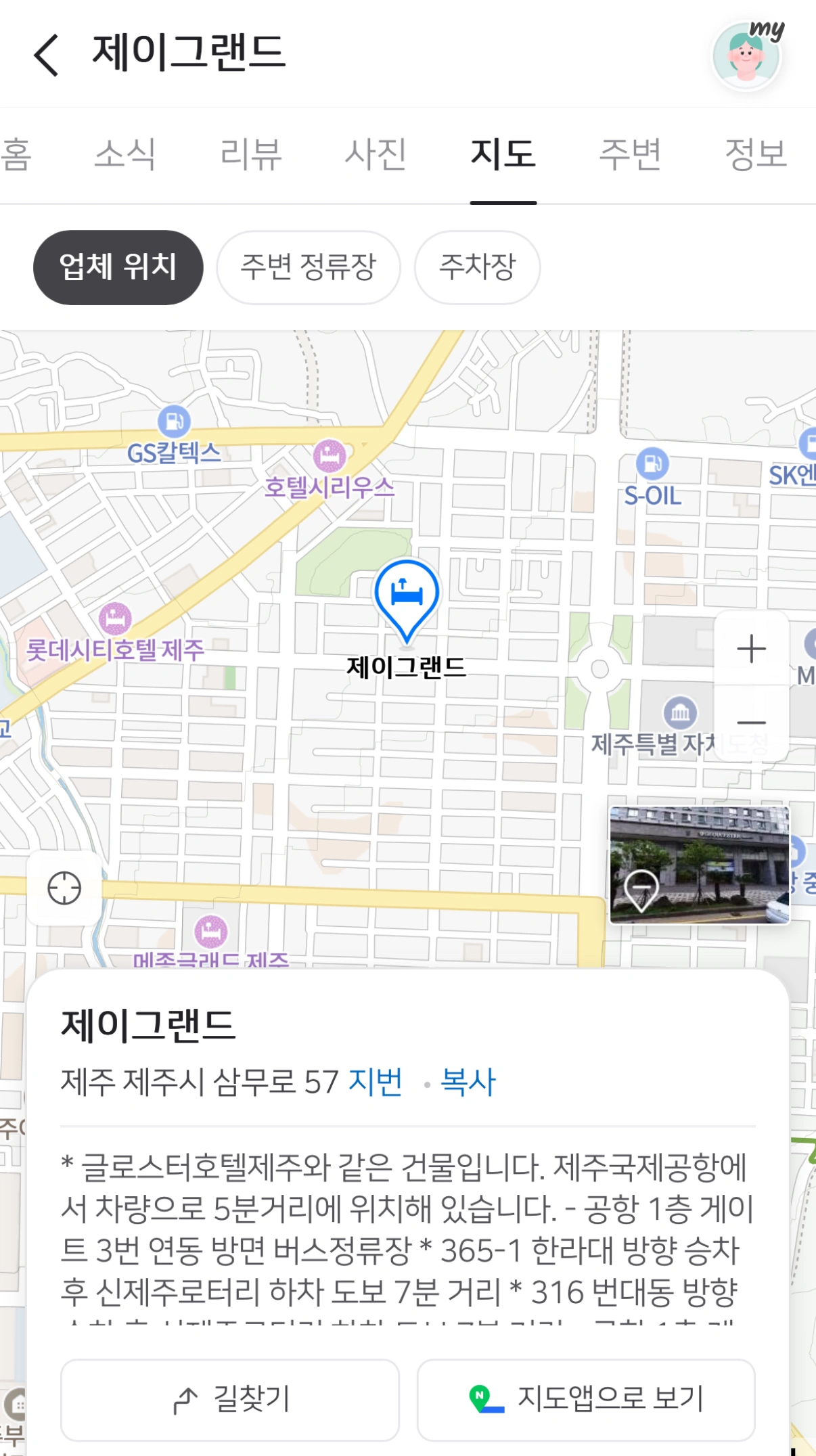
Task: Switch to the 사진 tab
Action: tap(376, 154)
